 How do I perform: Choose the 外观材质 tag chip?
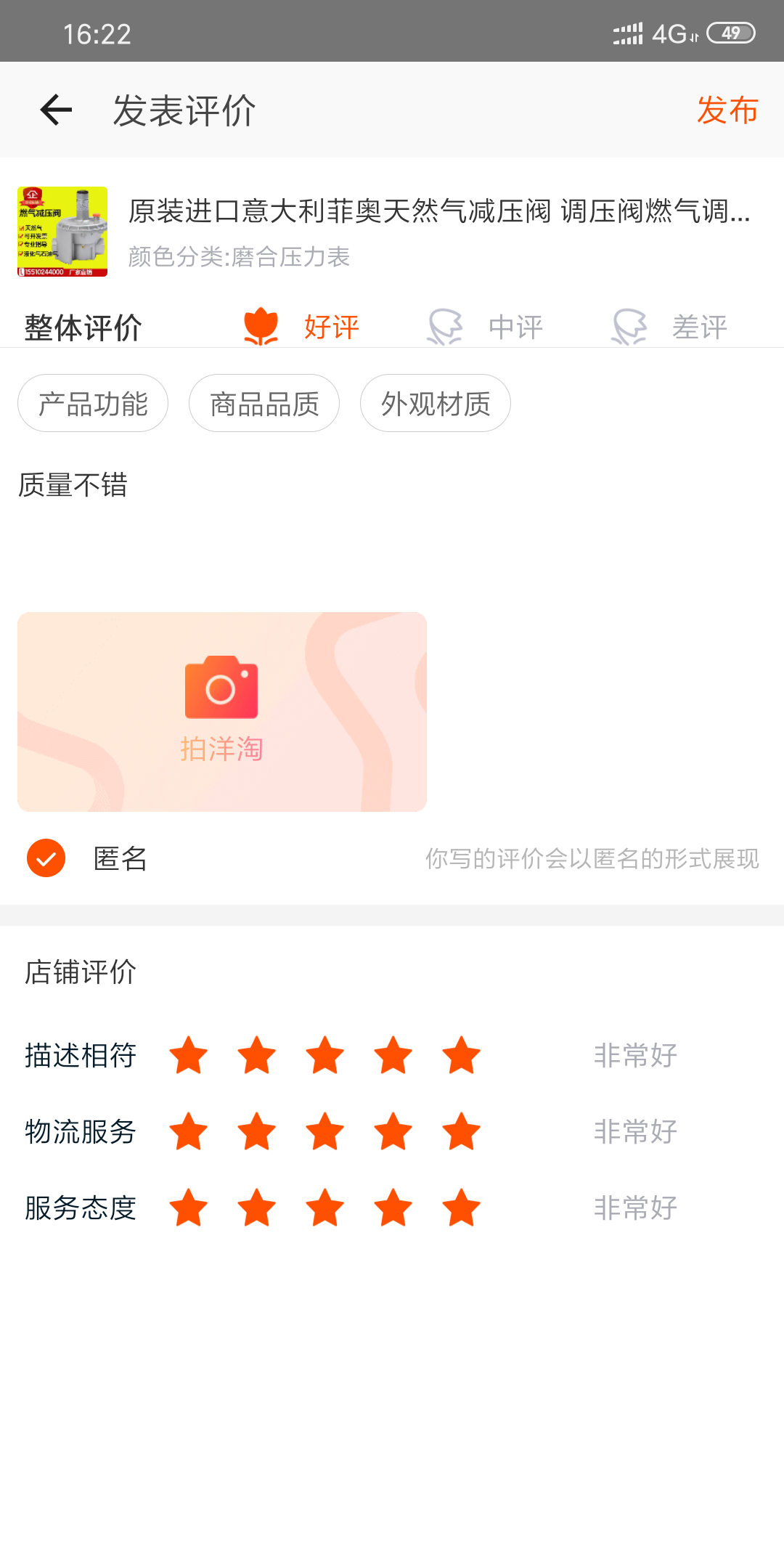[x=436, y=404]
